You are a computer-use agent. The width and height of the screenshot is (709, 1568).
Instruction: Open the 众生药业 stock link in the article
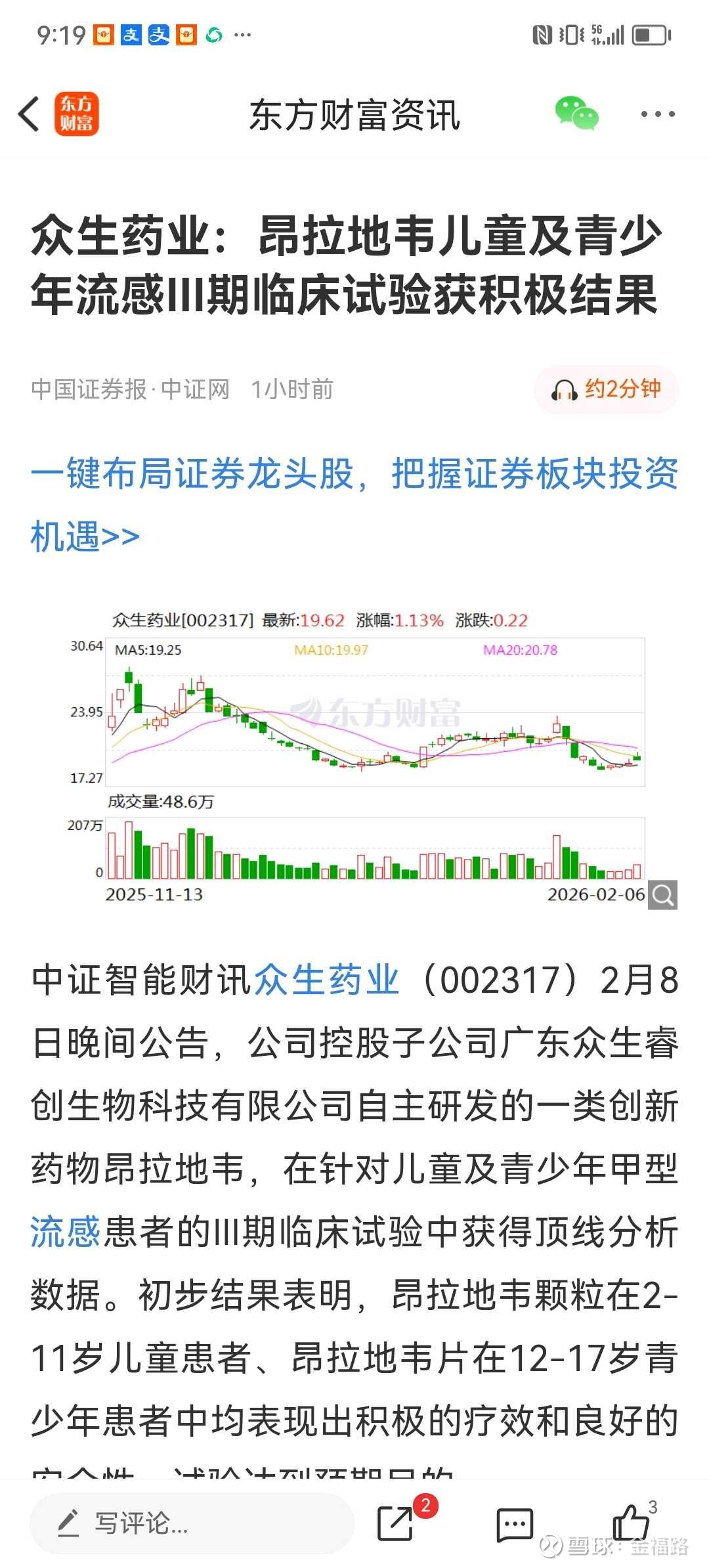326,980
